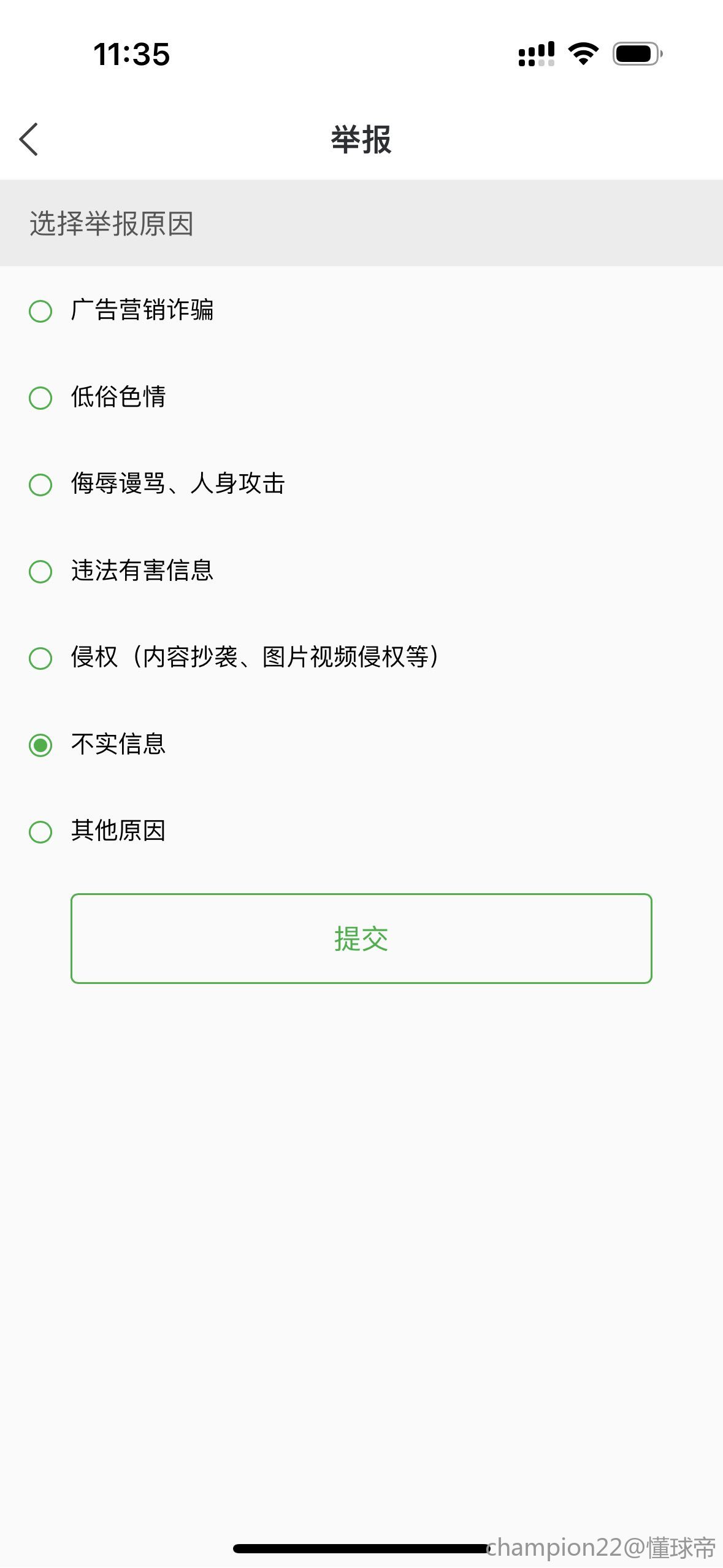Select the 侵权 (内容抄袭) option

pos(40,658)
